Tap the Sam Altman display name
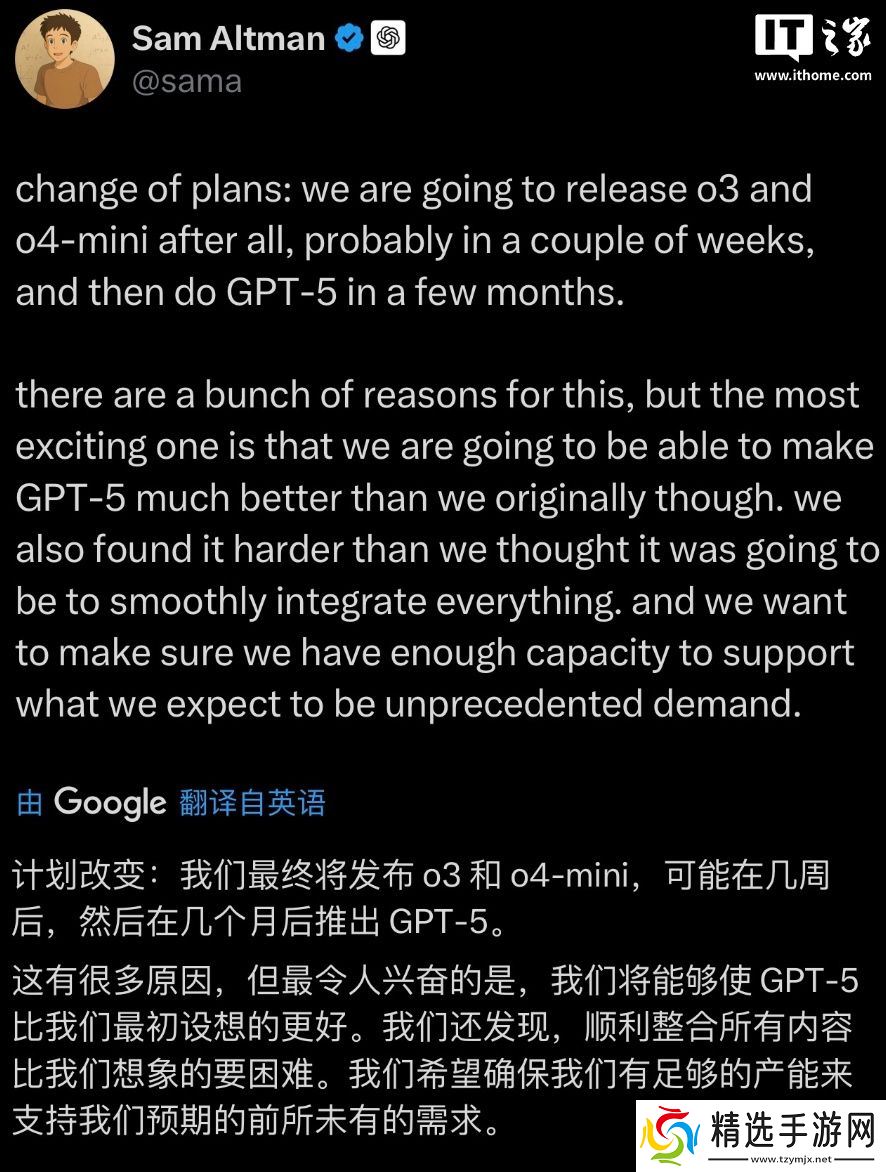 pos(228,38)
